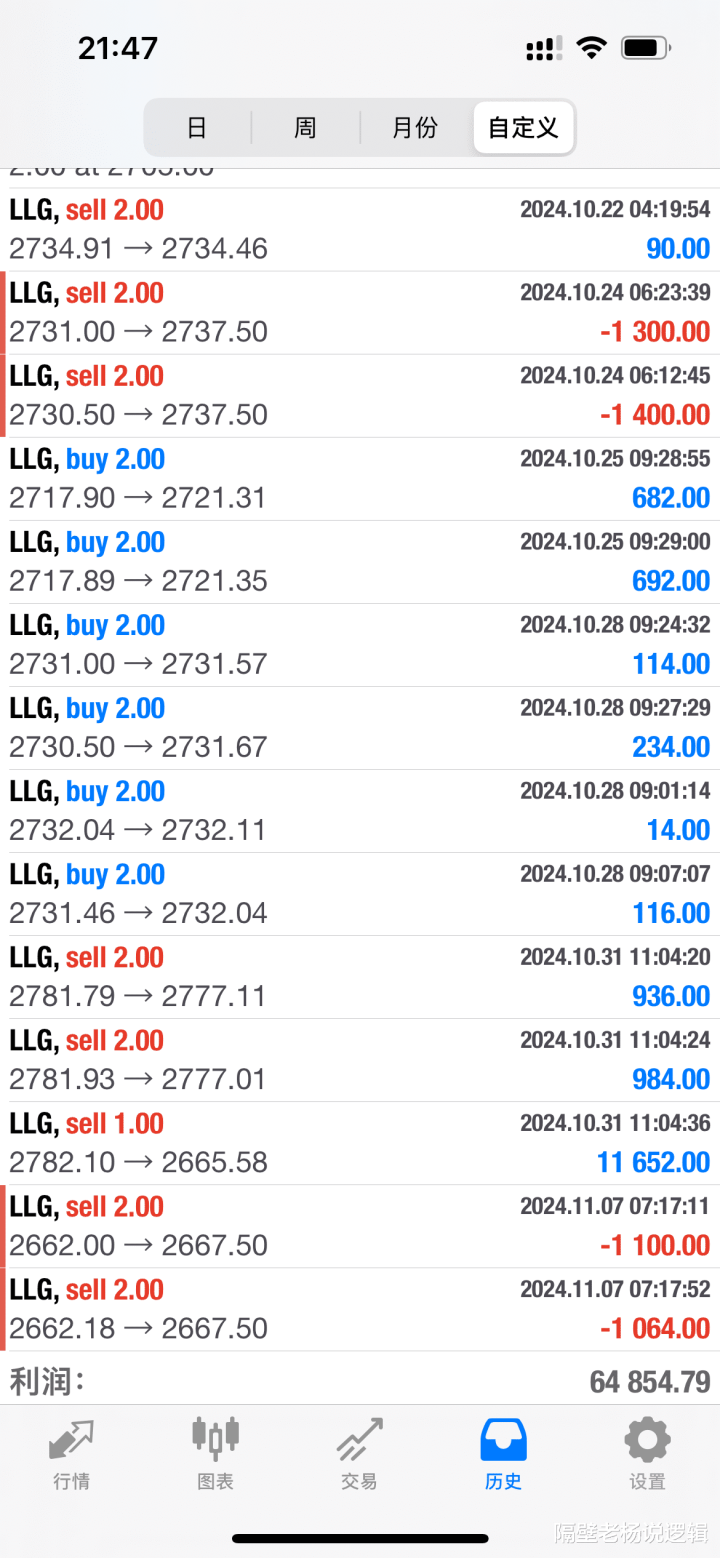The image size is (720, 1558).
Task: Tap the 历史 history tab
Action: click(503, 1453)
